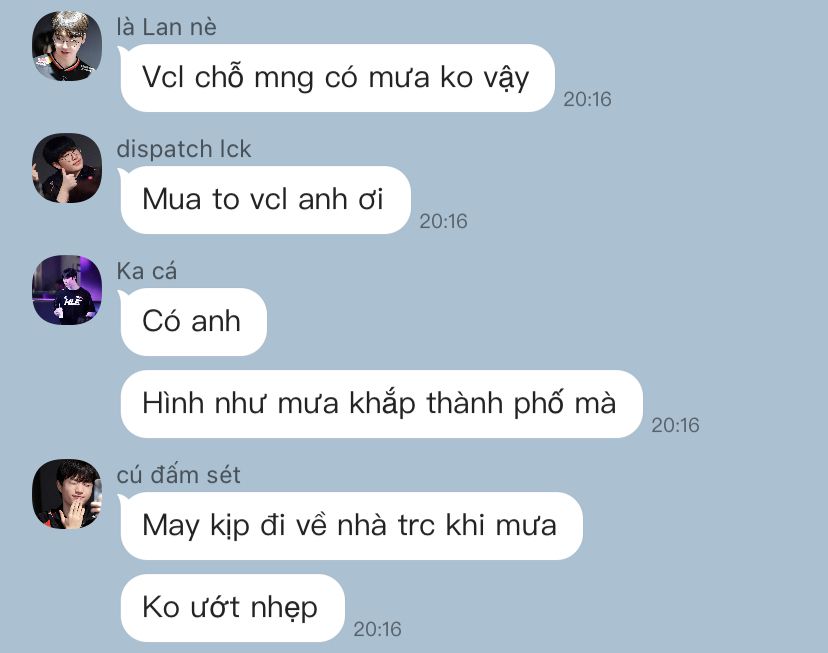
Task: Open cú đấm sét's avatar
Action: (67, 494)
